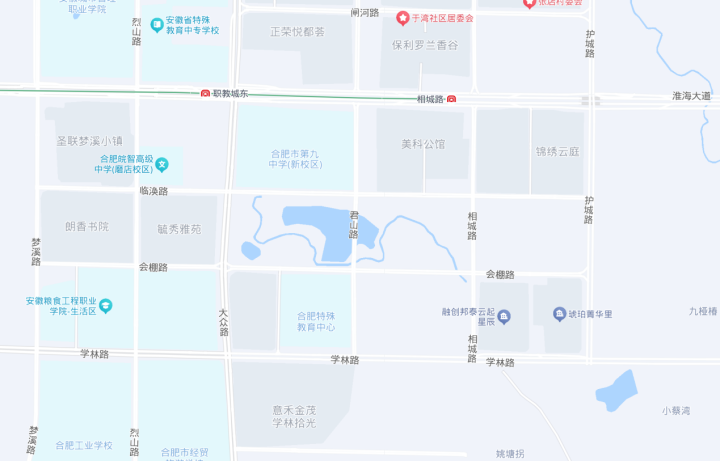Image resolution: width=720 pixels, height=461 pixels.
Task: Select the 职教城东 metro station marker
Action: pos(205,94)
